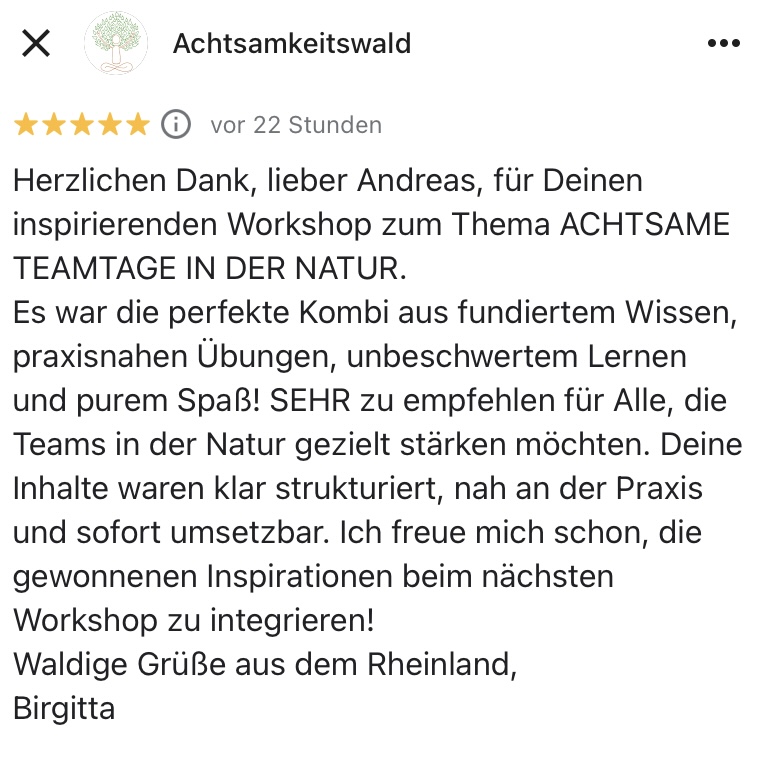The height and width of the screenshot is (764, 772).
Task: Open the three-dot overflow menu
Action: click(x=723, y=44)
